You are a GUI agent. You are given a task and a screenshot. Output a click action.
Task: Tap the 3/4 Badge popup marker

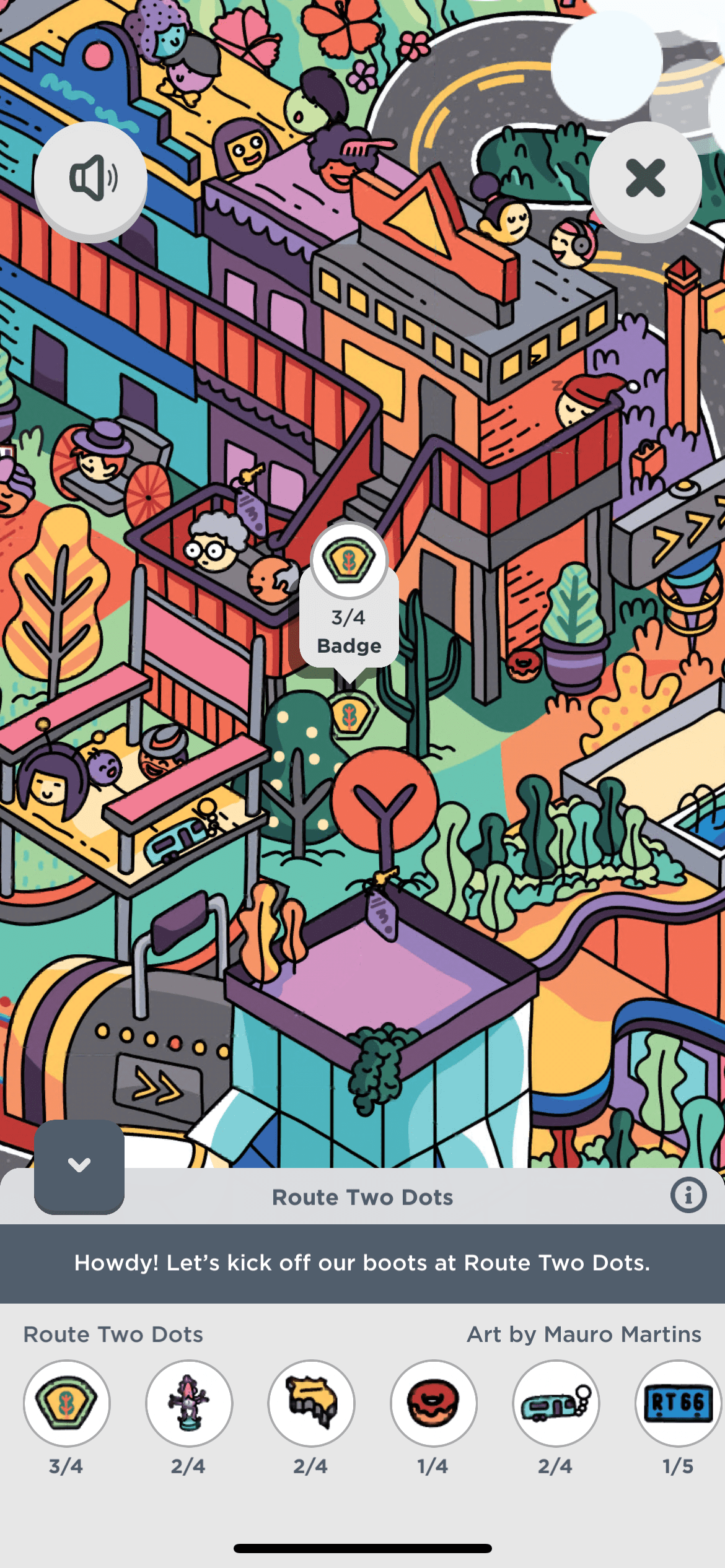coord(349,595)
